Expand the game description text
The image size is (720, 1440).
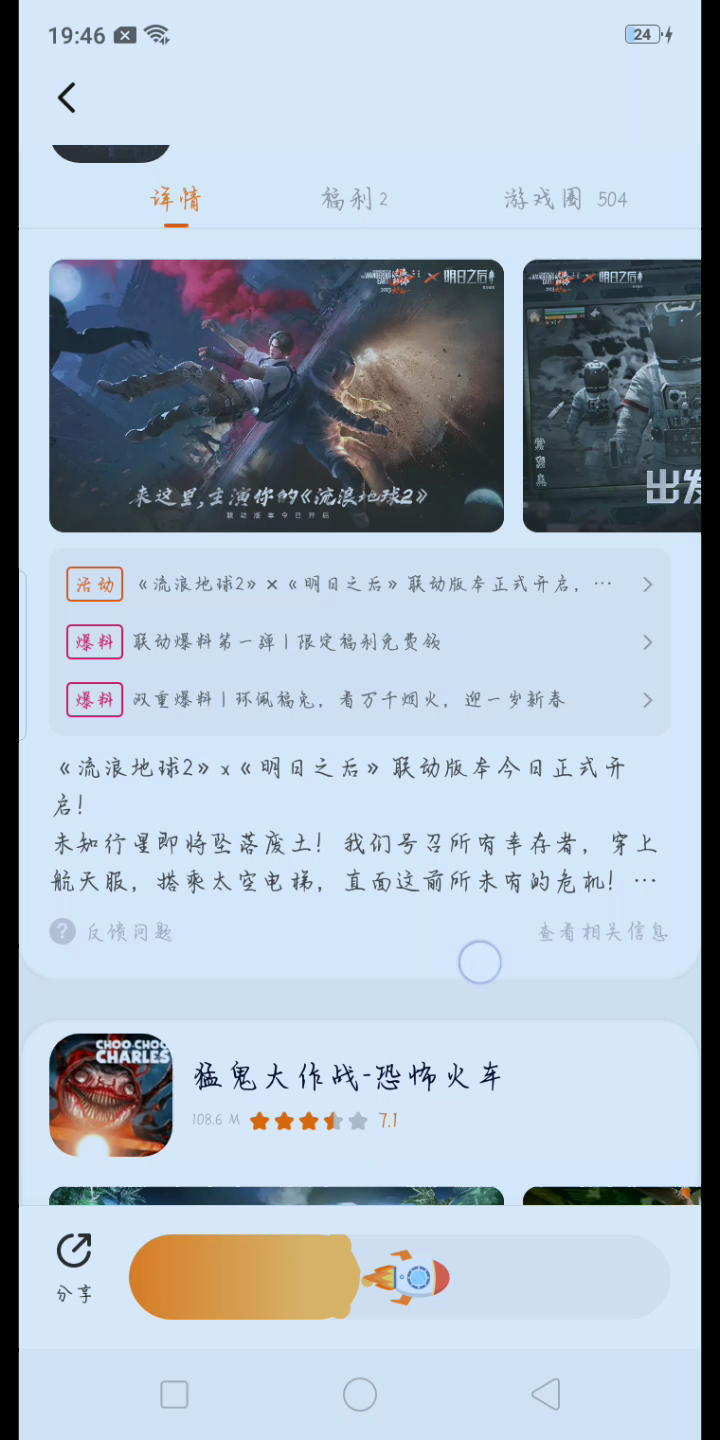[355, 825]
